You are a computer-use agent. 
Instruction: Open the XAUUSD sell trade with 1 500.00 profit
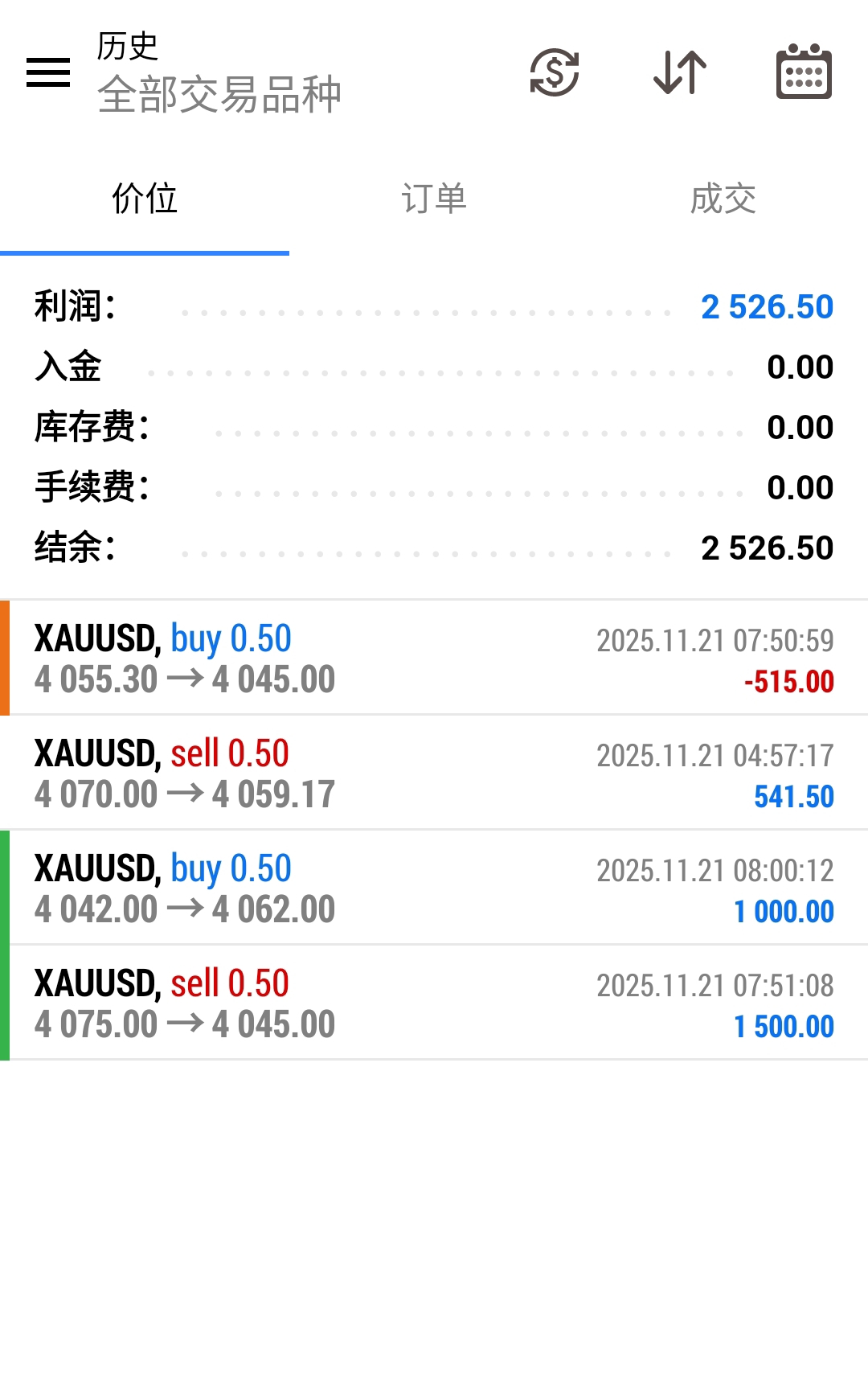(x=434, y=1003)
